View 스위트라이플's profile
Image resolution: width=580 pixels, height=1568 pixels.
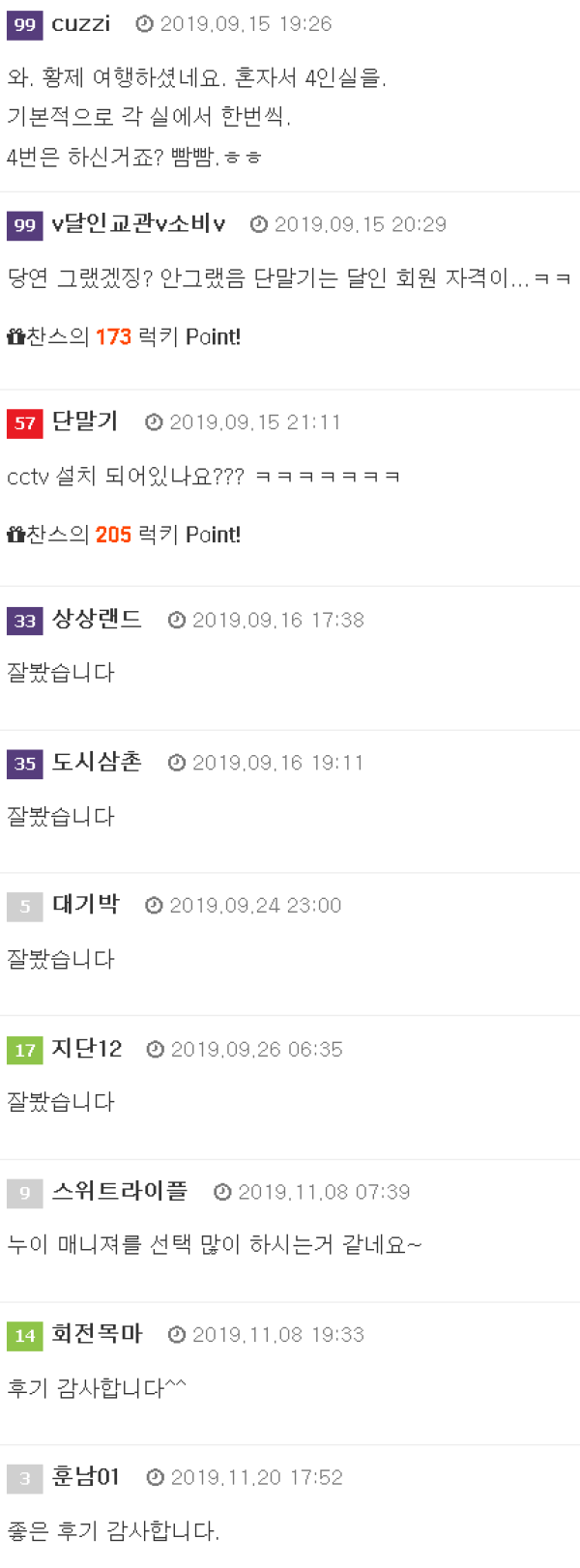point(119,1192)
